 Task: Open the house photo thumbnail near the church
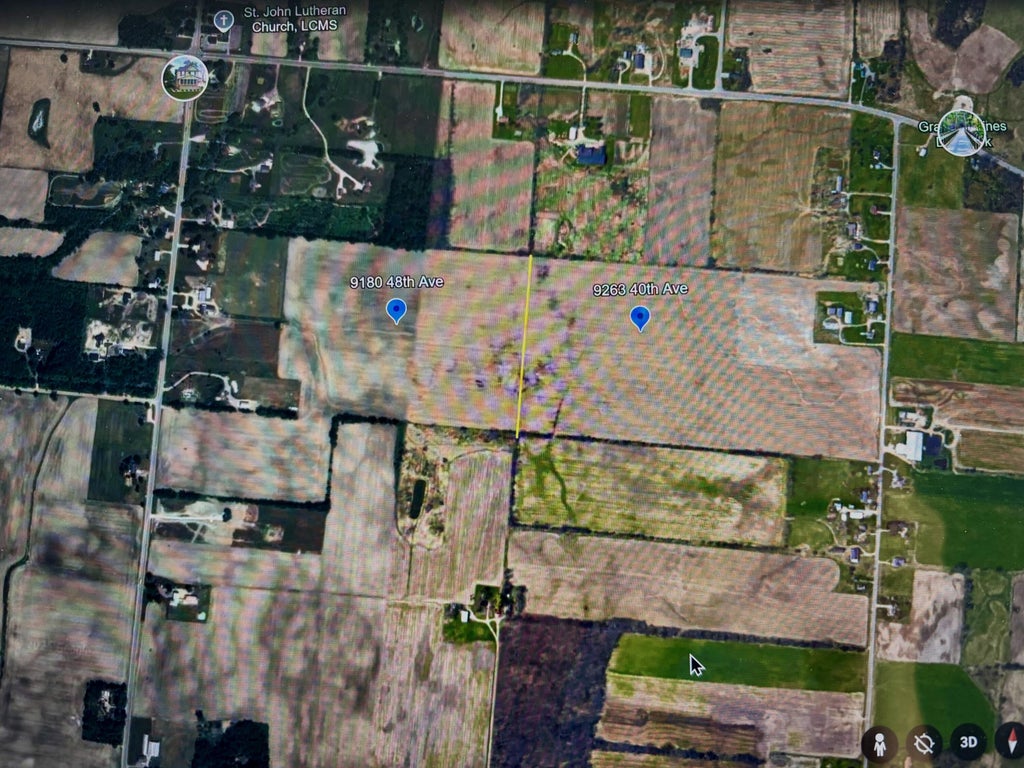pyautogui.click(x=185, y=78)
